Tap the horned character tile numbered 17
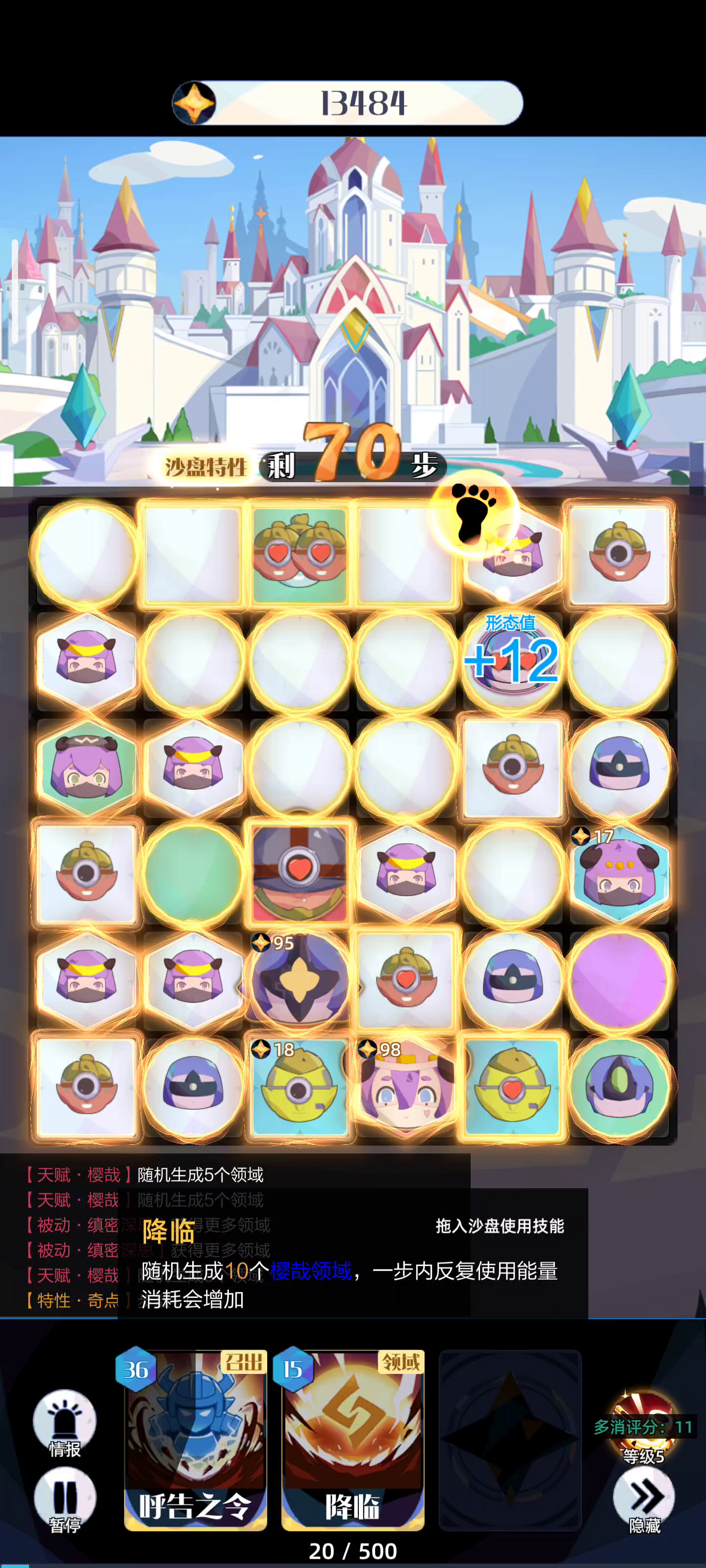The image size is (706, 1568). 619,874
